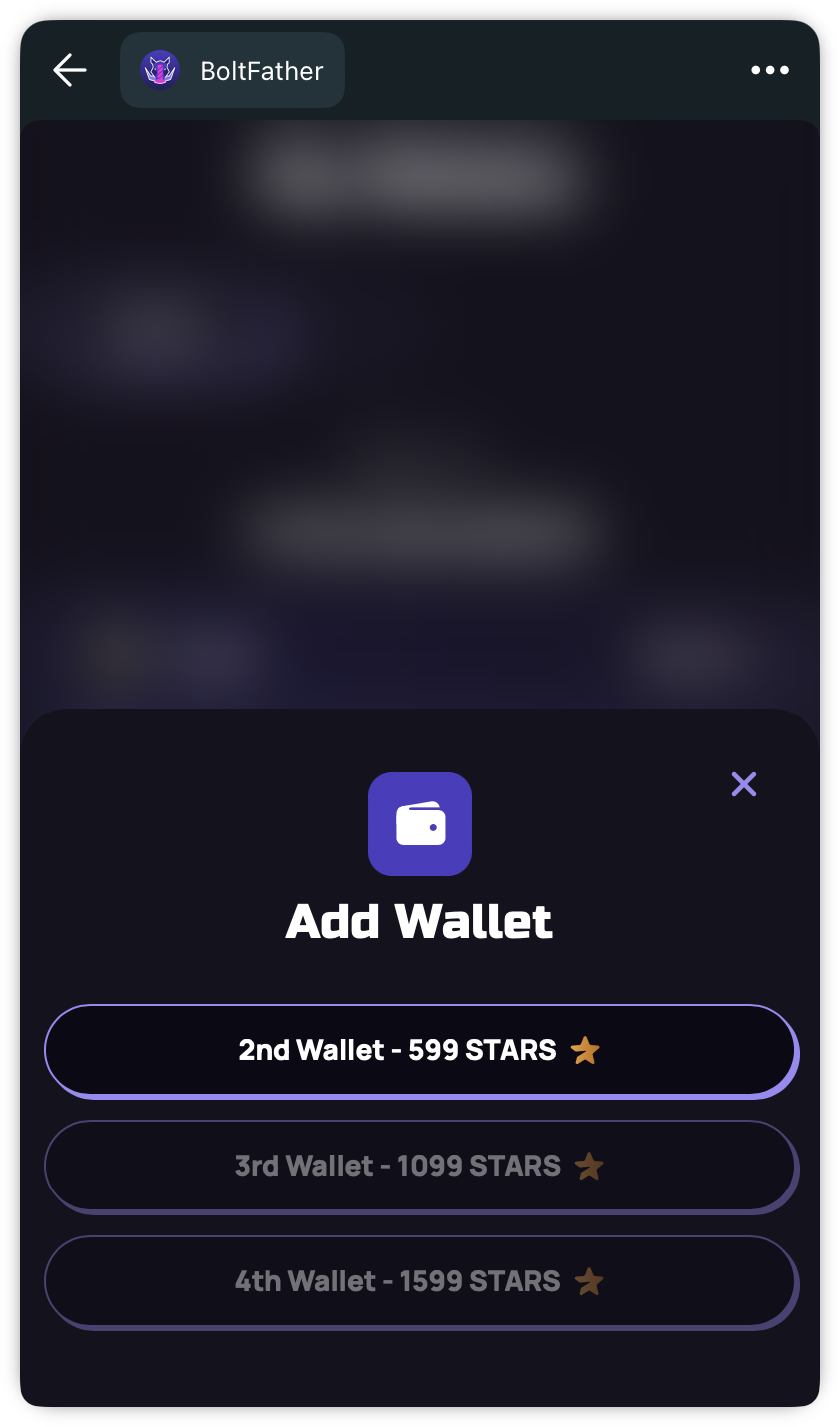Open the BoltFather chat header

pyautogui.click(x=232, y=70)
